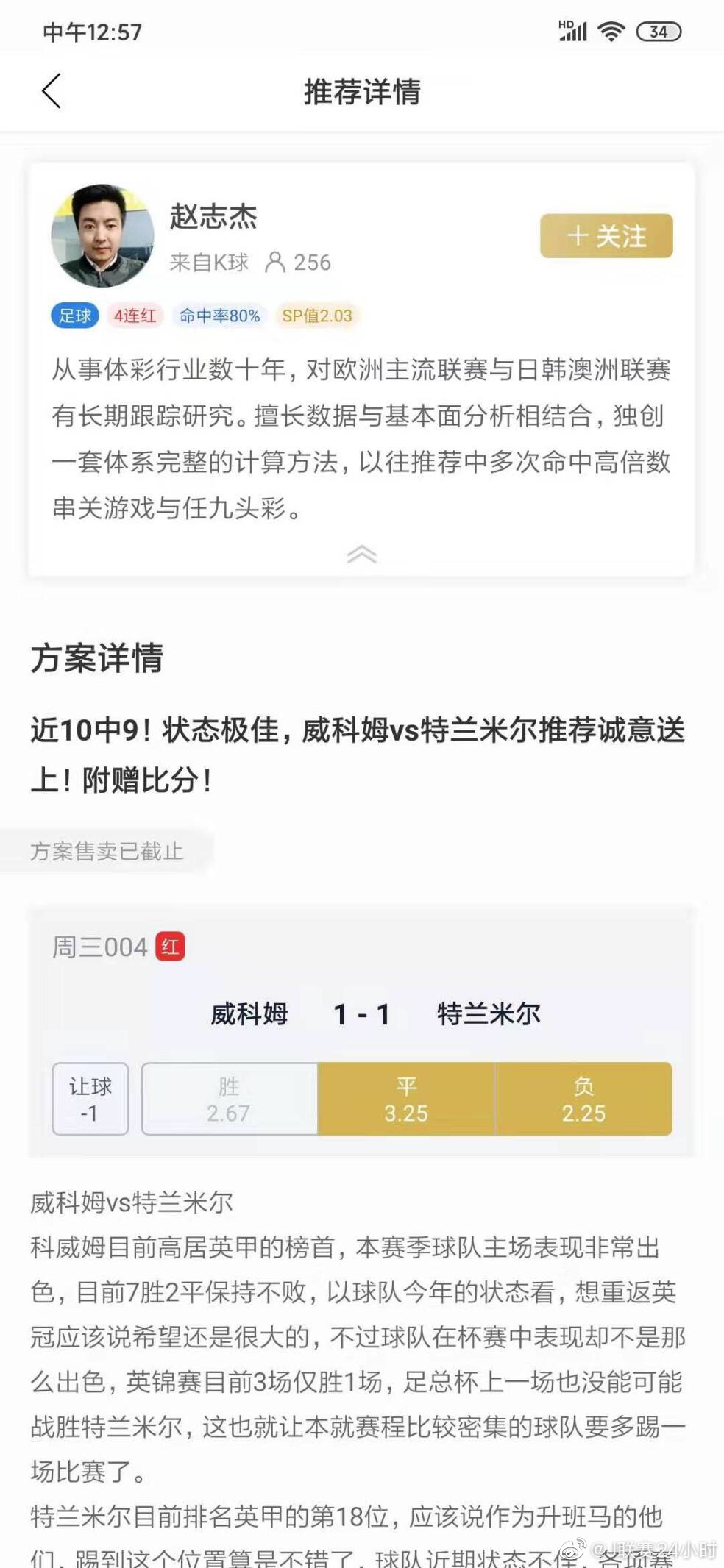Click the 让球 -1 handicap box
The width and height of the screenshot is (724, 1568).
pos(90,1099)
